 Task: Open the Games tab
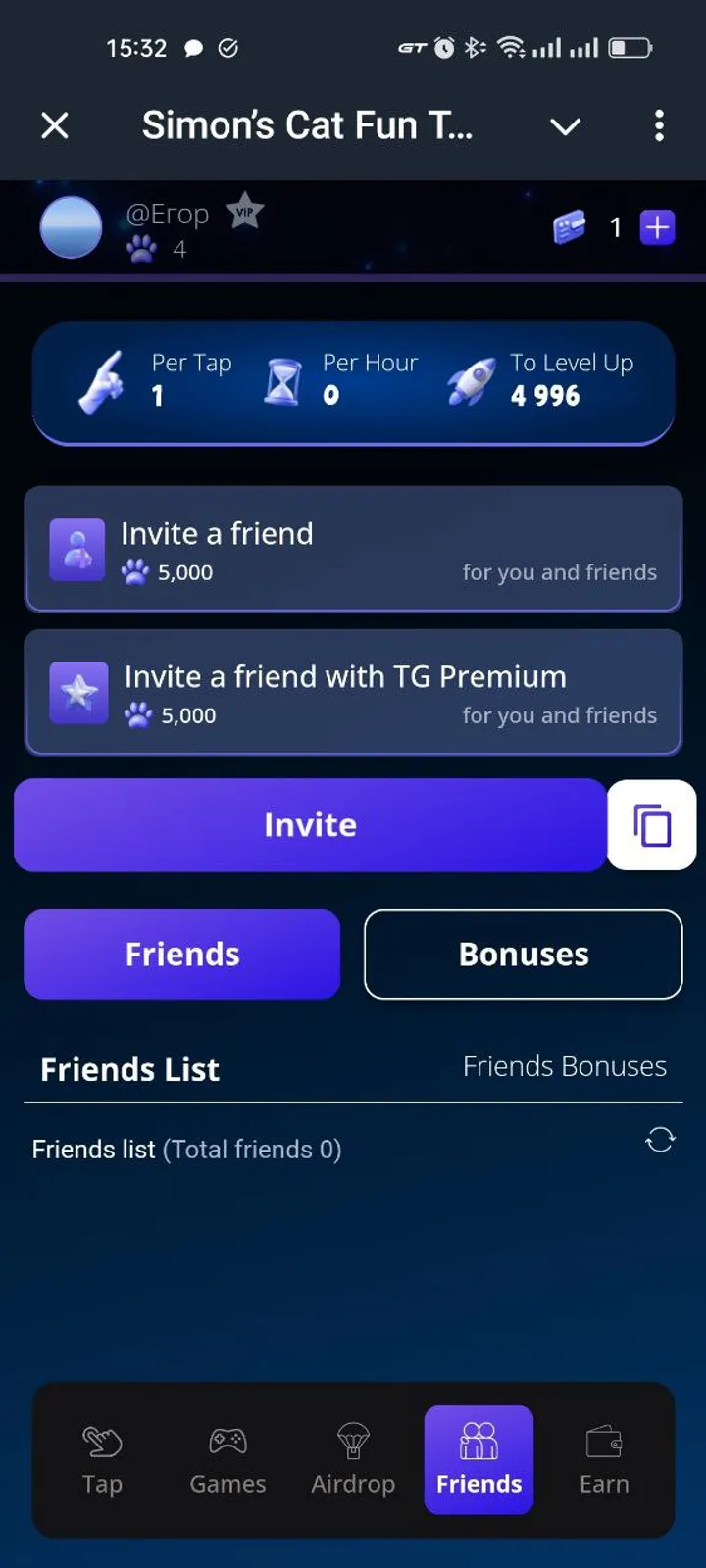pos(227,1460)
